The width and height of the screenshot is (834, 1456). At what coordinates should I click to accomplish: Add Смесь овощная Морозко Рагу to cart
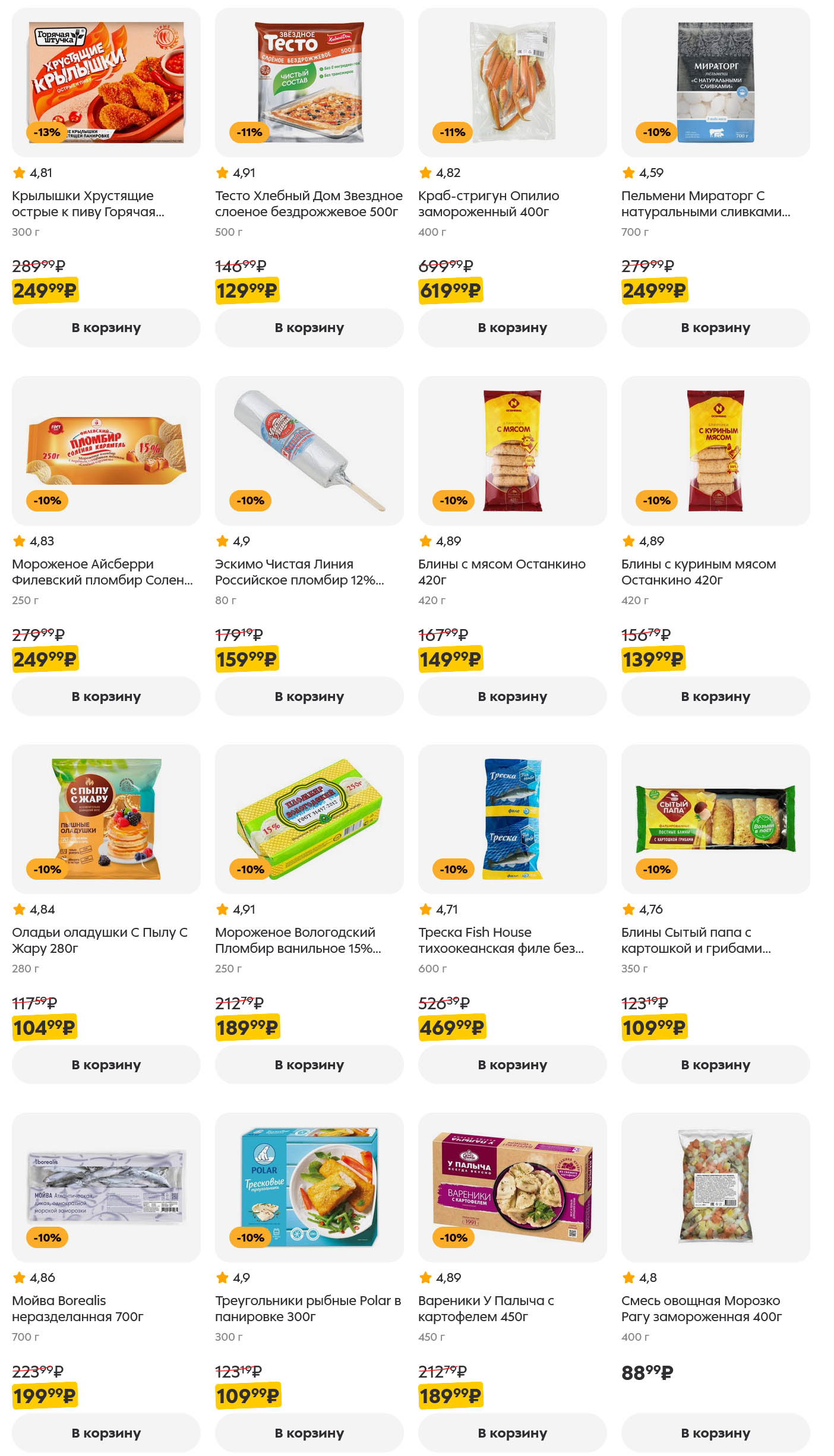coord(715,1433)
